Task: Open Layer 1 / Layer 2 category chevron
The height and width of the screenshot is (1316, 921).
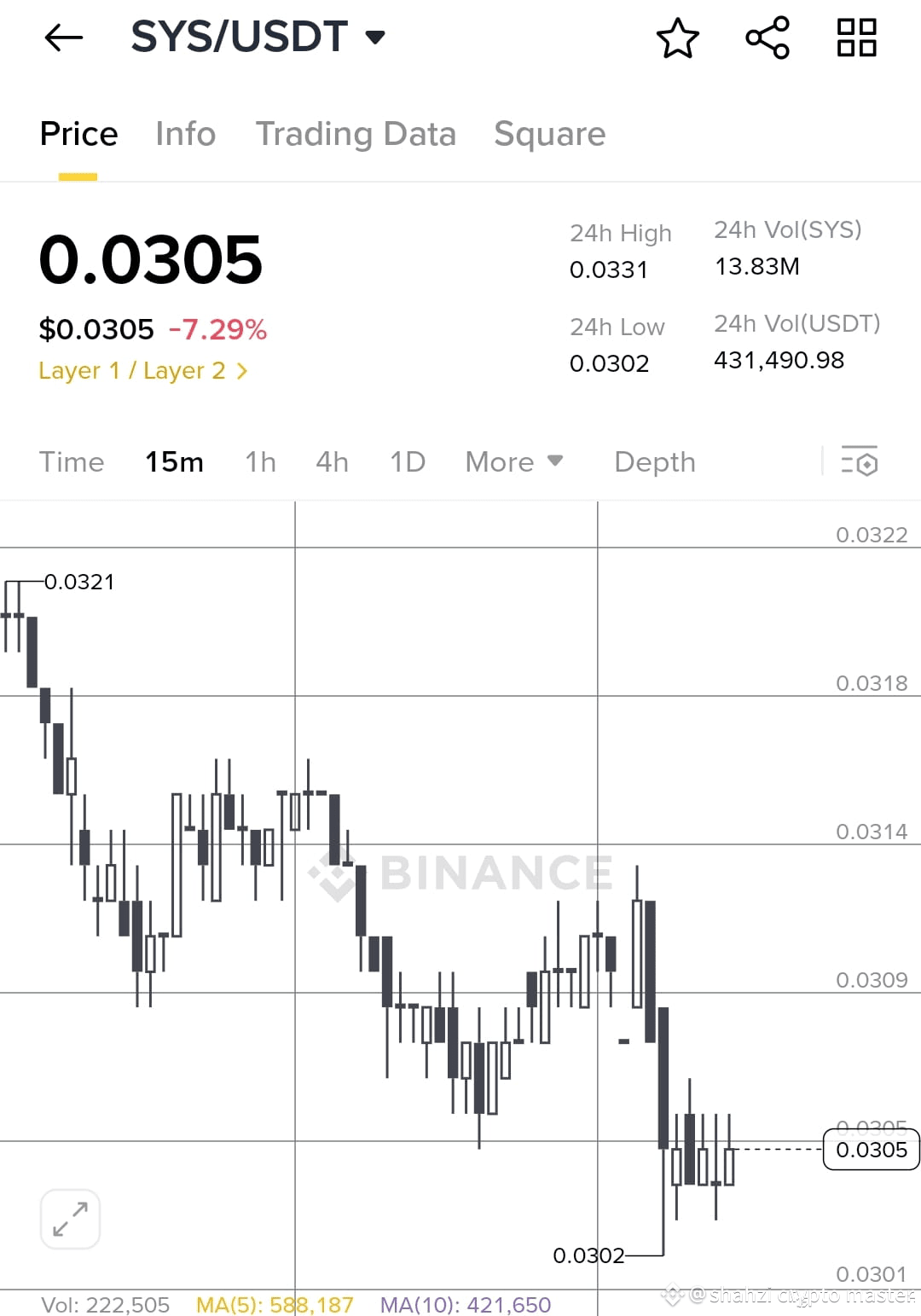Action: [x=242, y=370]
